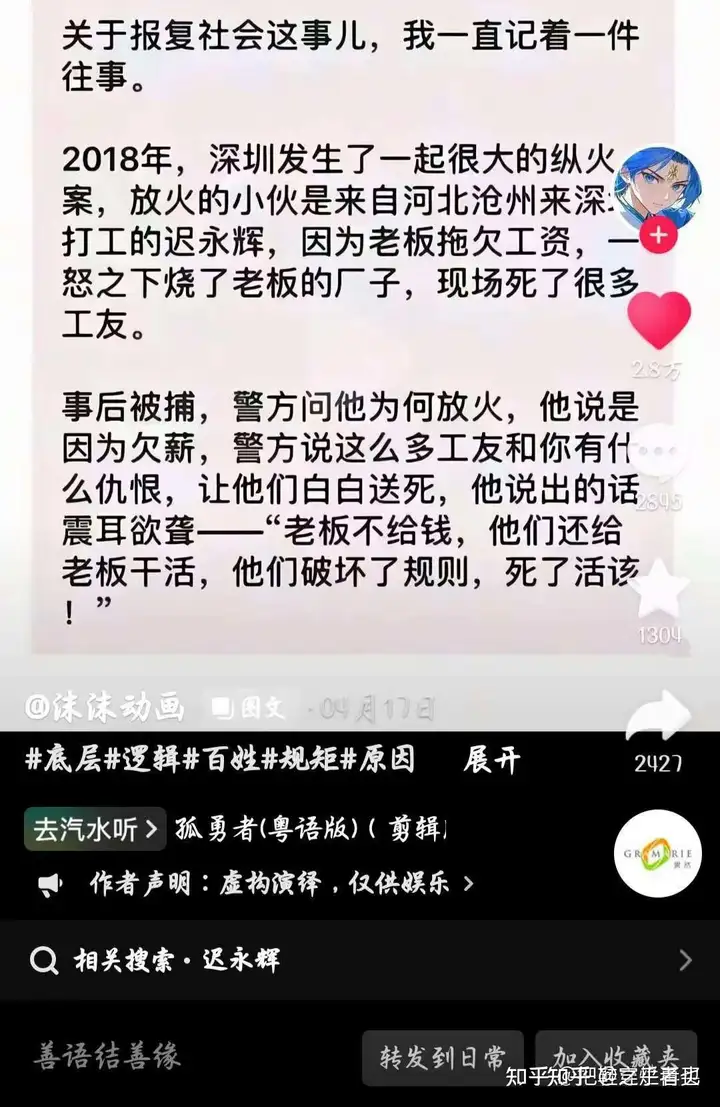The height and width of the screenshot is (1107, 720).
Task: Open the comments bubble
Action: [659, 453]
